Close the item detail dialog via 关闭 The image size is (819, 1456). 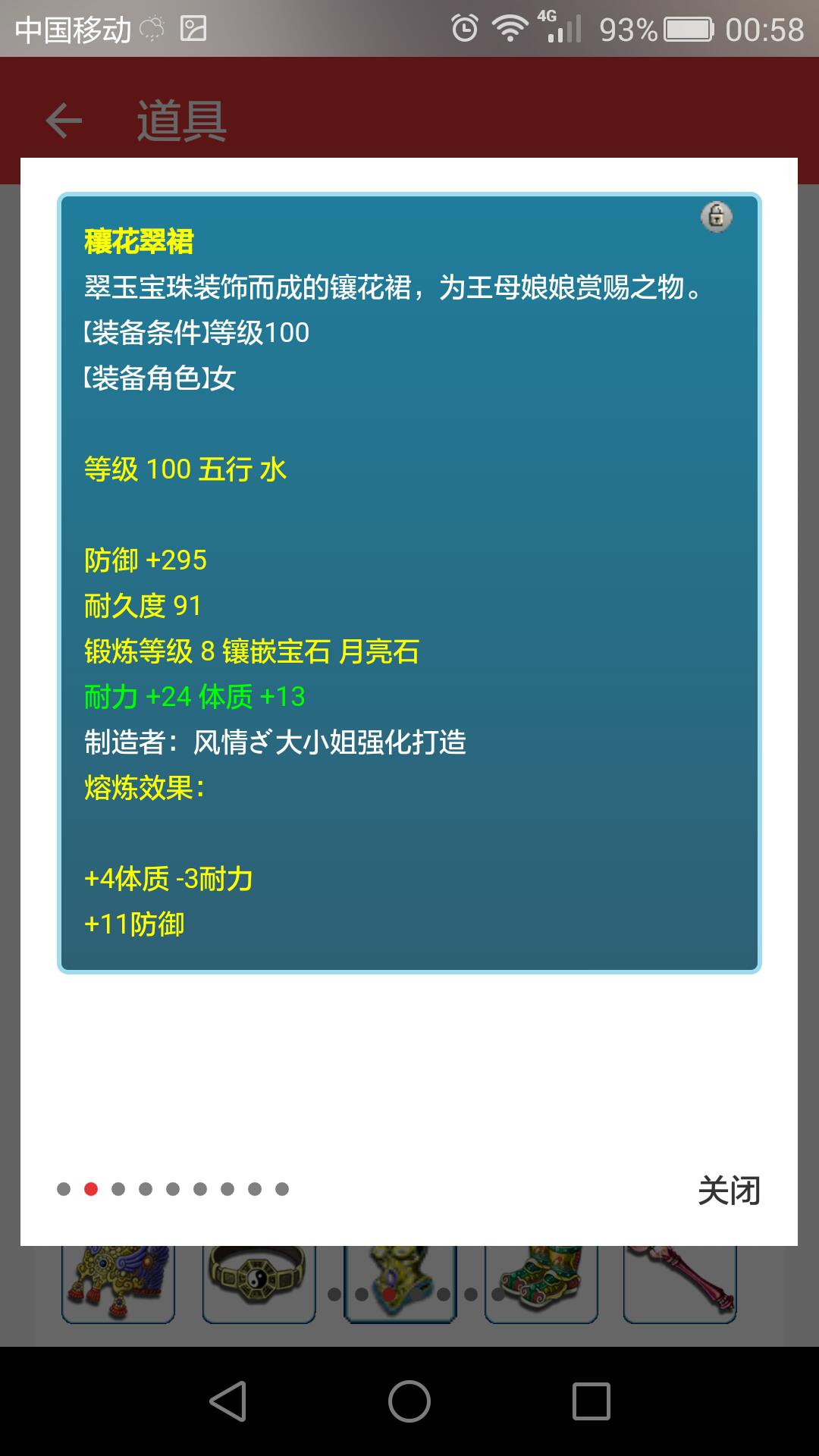(728, 1191)
